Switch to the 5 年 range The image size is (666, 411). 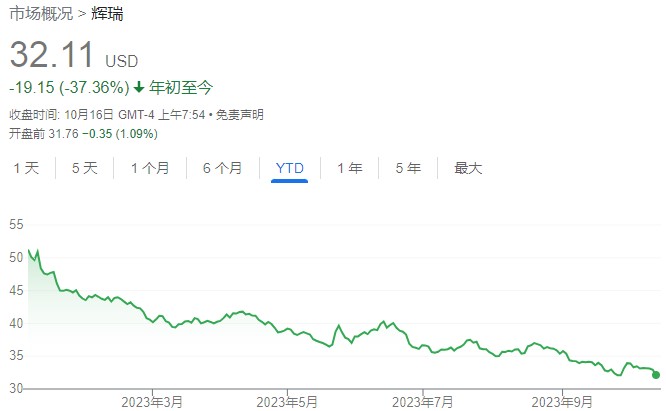click(407, 168)
